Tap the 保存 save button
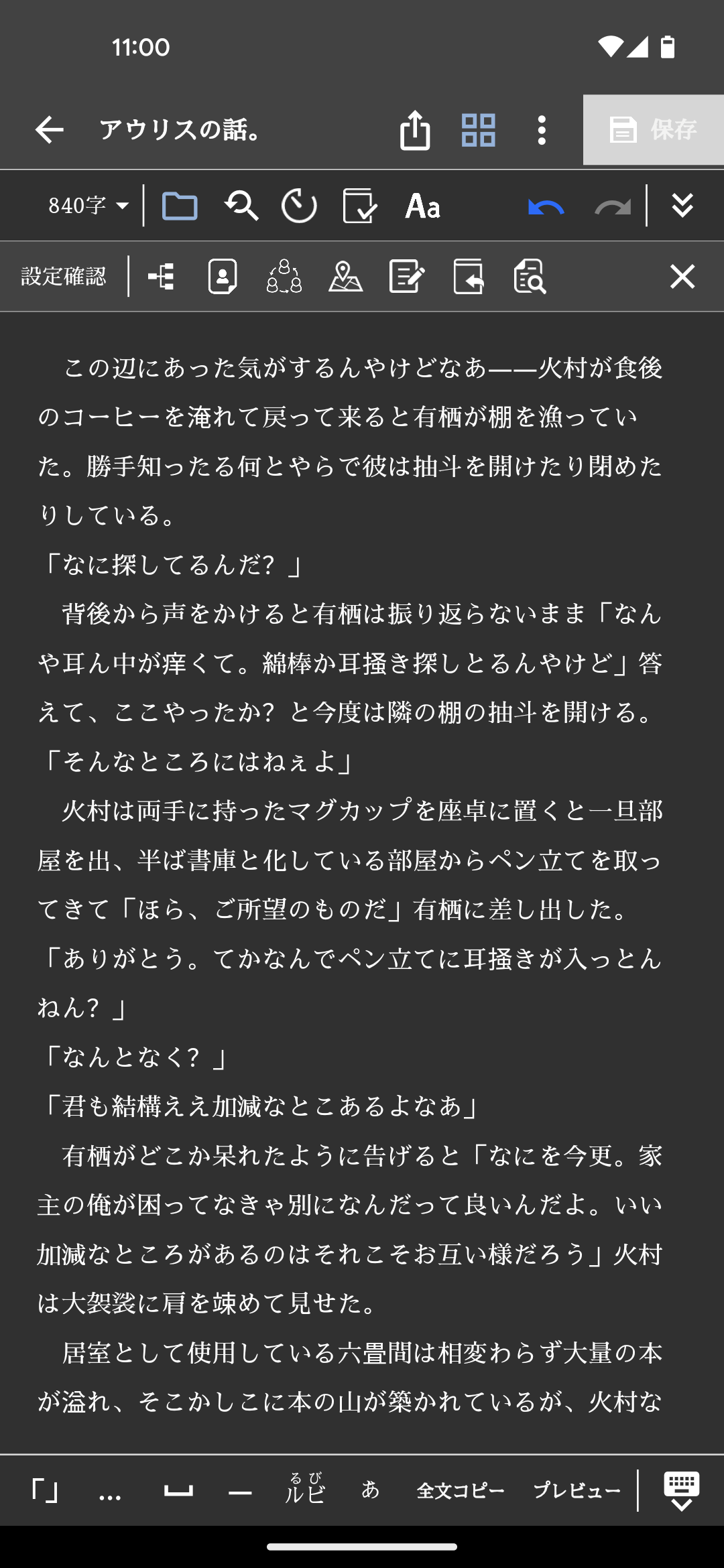 click(x=653, y=129)
